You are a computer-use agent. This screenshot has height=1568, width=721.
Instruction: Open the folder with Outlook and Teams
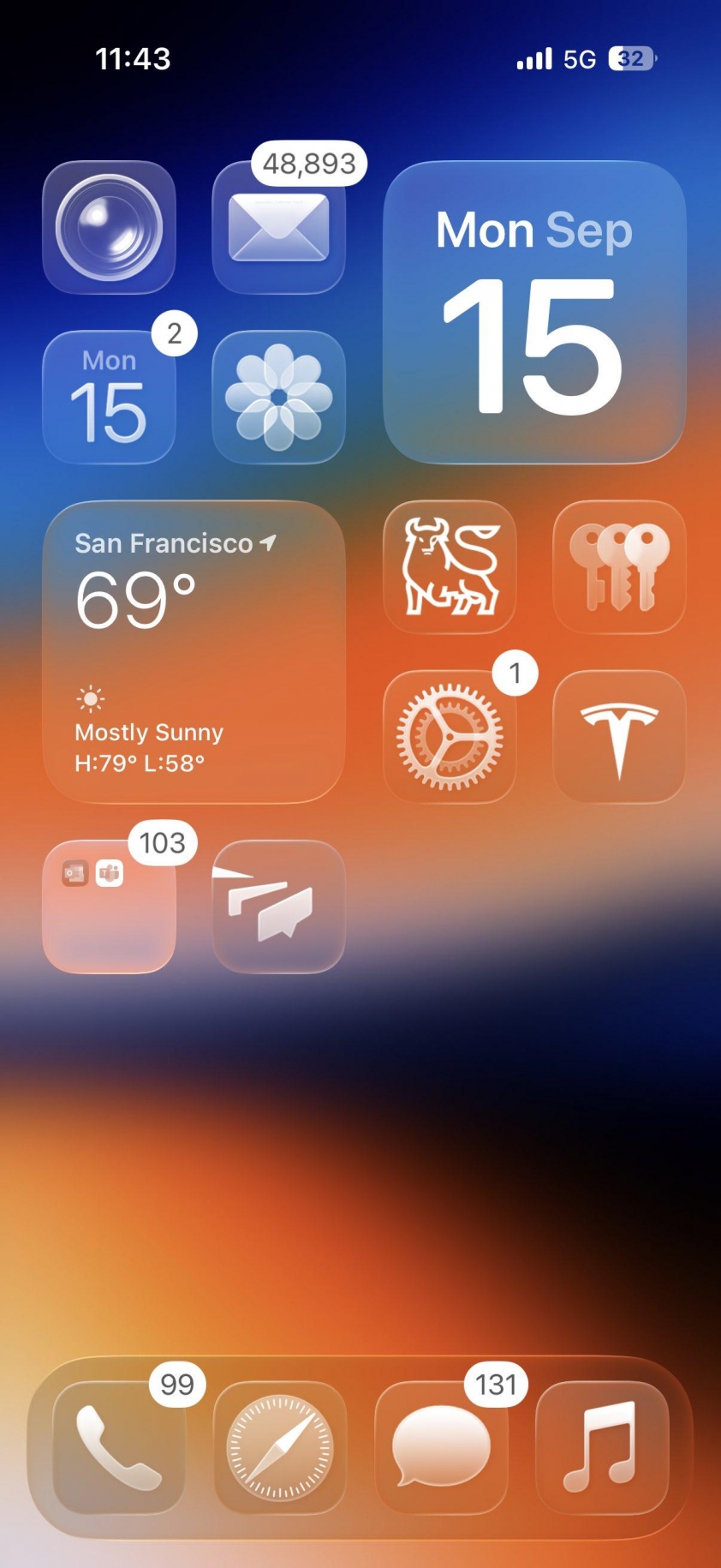click(x=109, y=907)
